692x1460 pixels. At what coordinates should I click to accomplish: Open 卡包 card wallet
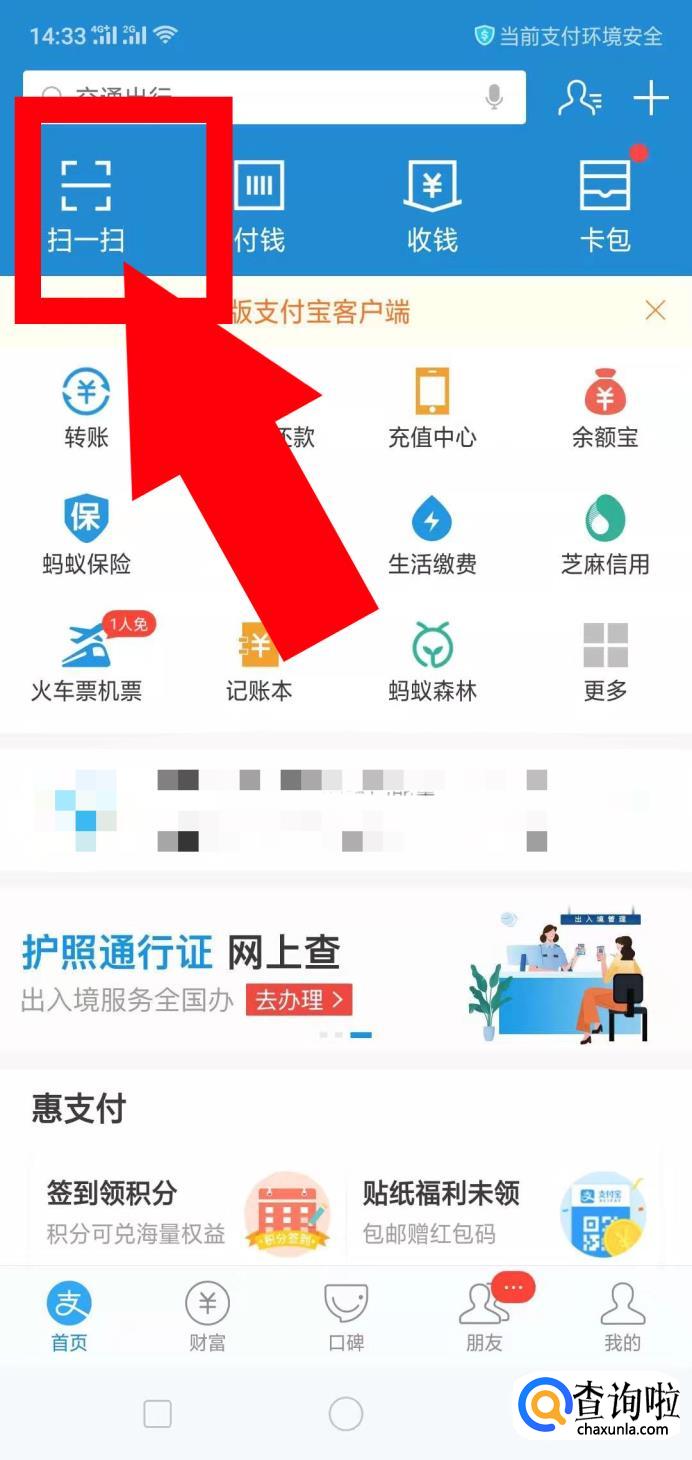coord(605,205)
